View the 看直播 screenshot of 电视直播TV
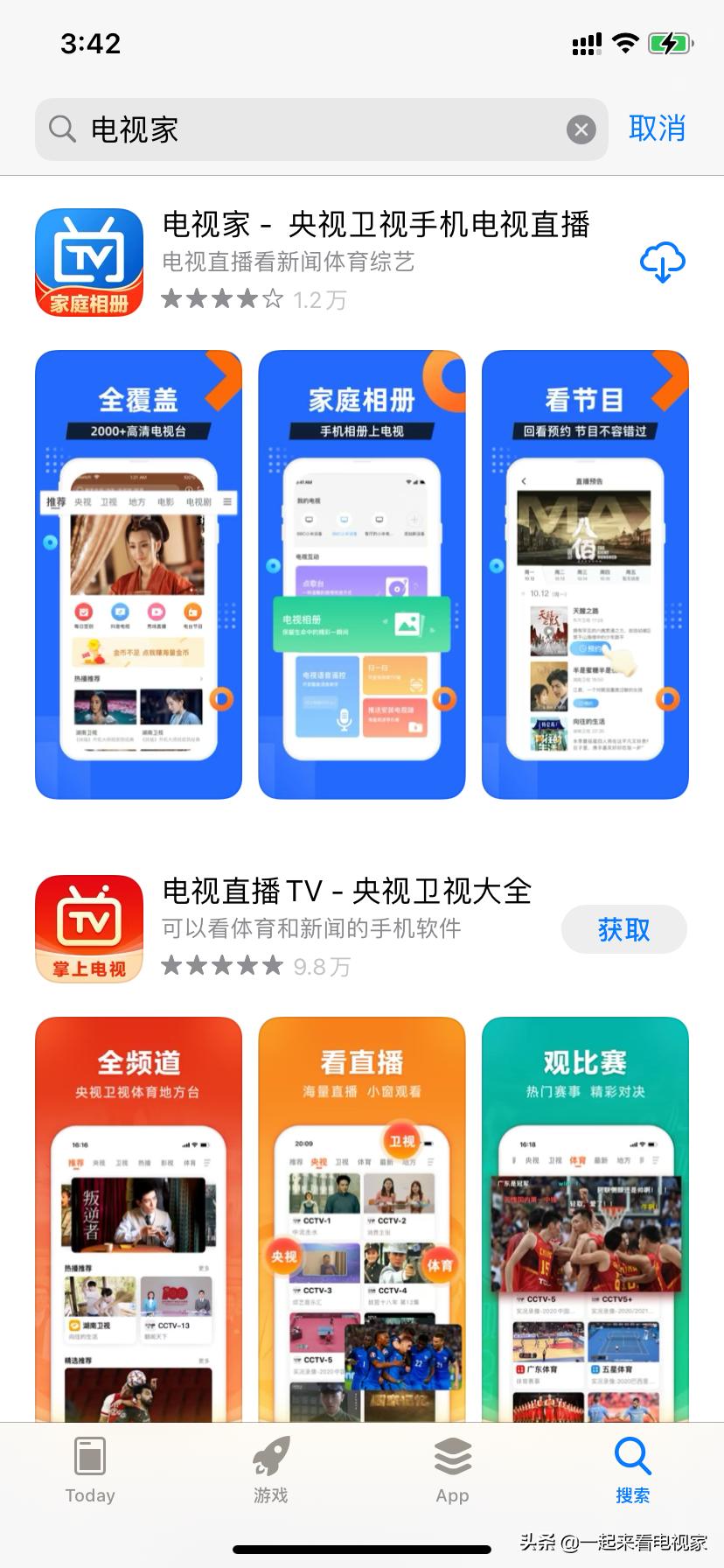 361,1216
